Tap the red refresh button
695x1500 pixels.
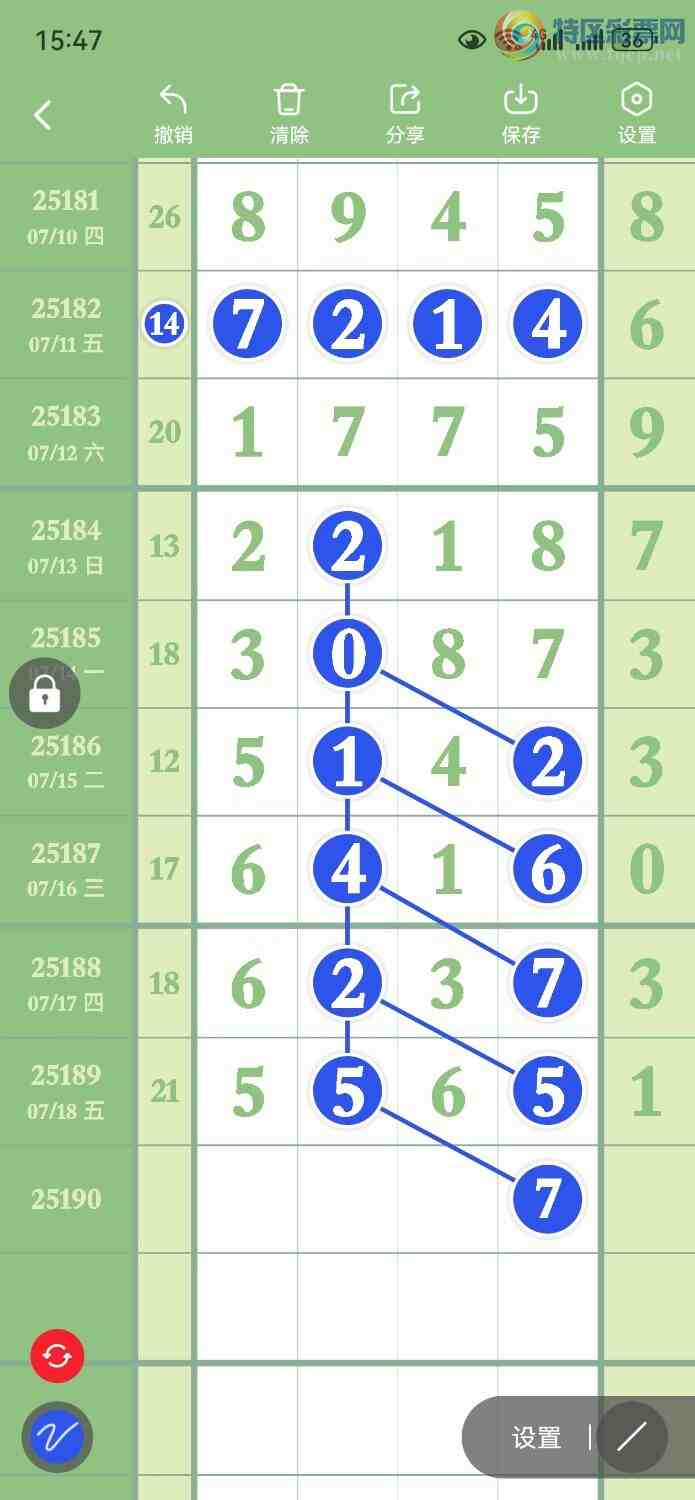tap(57, 1356)
